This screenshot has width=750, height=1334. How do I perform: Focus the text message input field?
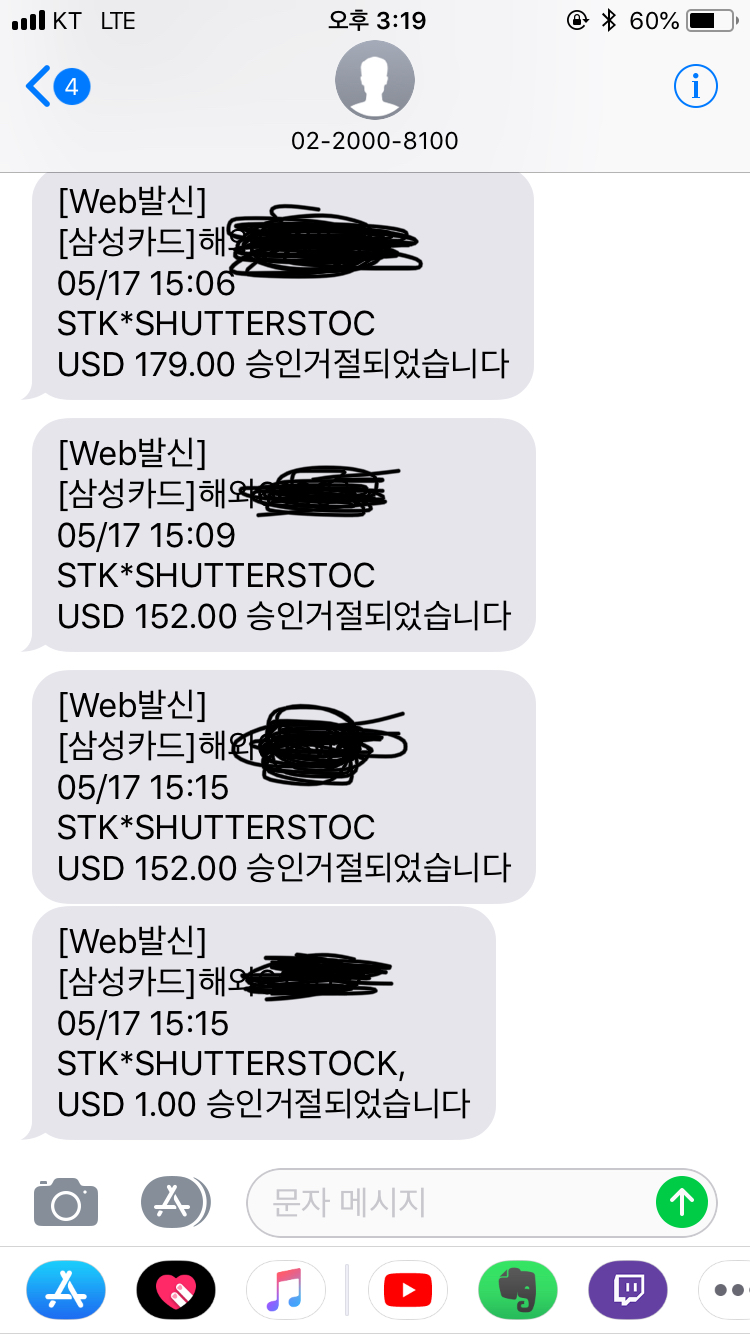[x=450, y=1201]
